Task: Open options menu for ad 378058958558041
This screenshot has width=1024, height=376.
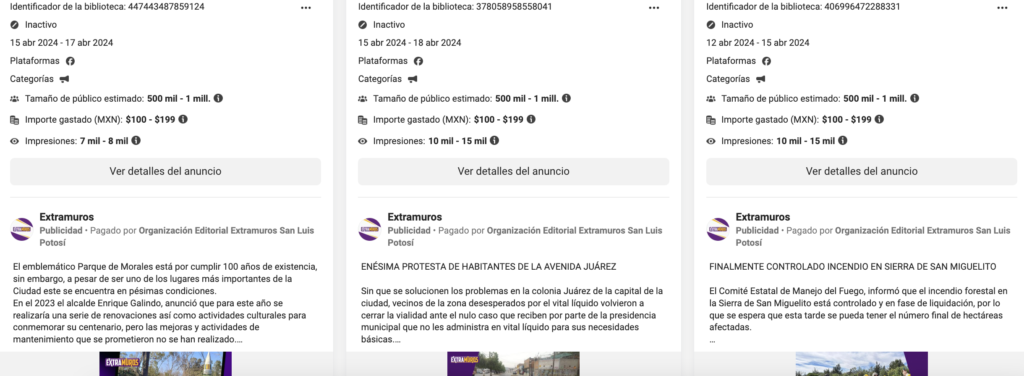Action: [654, 8]
